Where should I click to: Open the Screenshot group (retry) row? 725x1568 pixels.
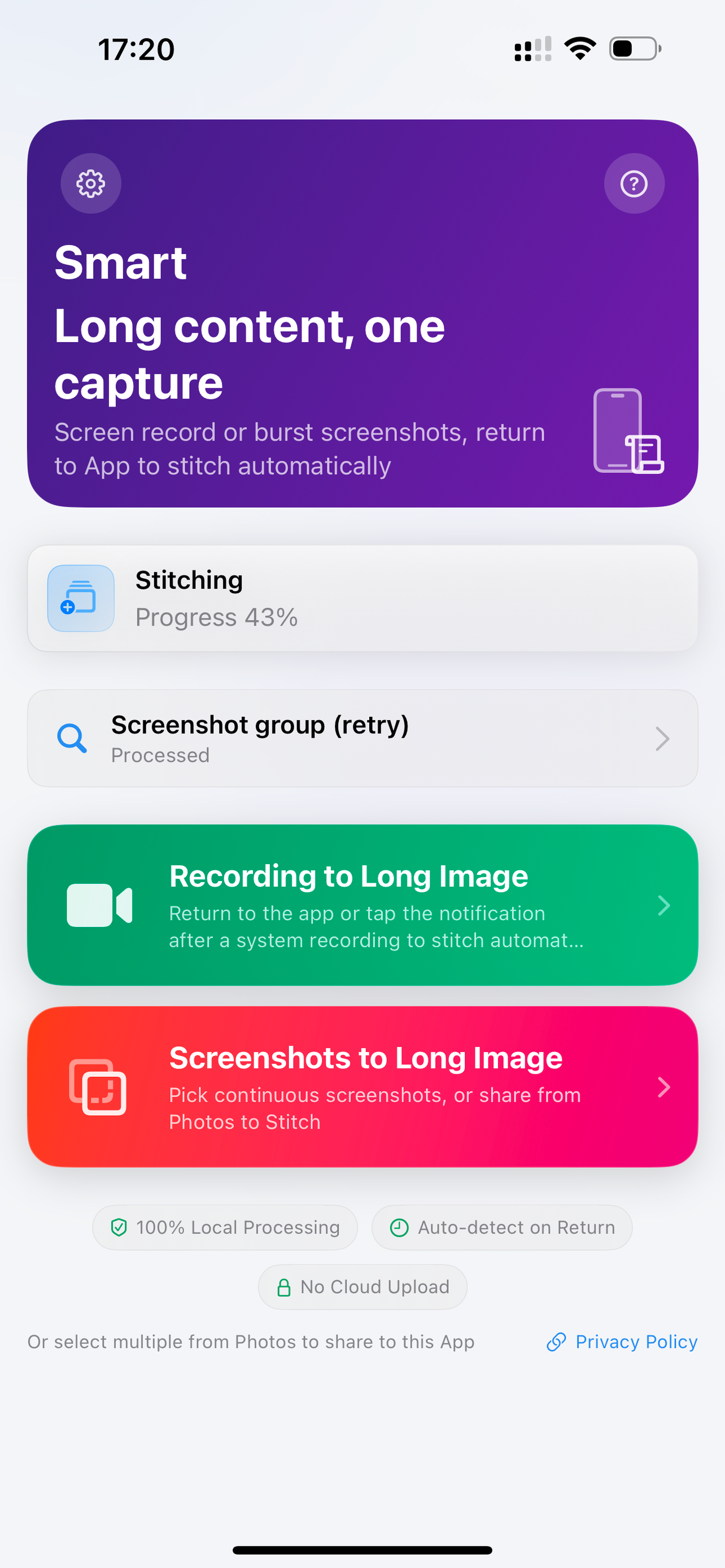(362, 738)
